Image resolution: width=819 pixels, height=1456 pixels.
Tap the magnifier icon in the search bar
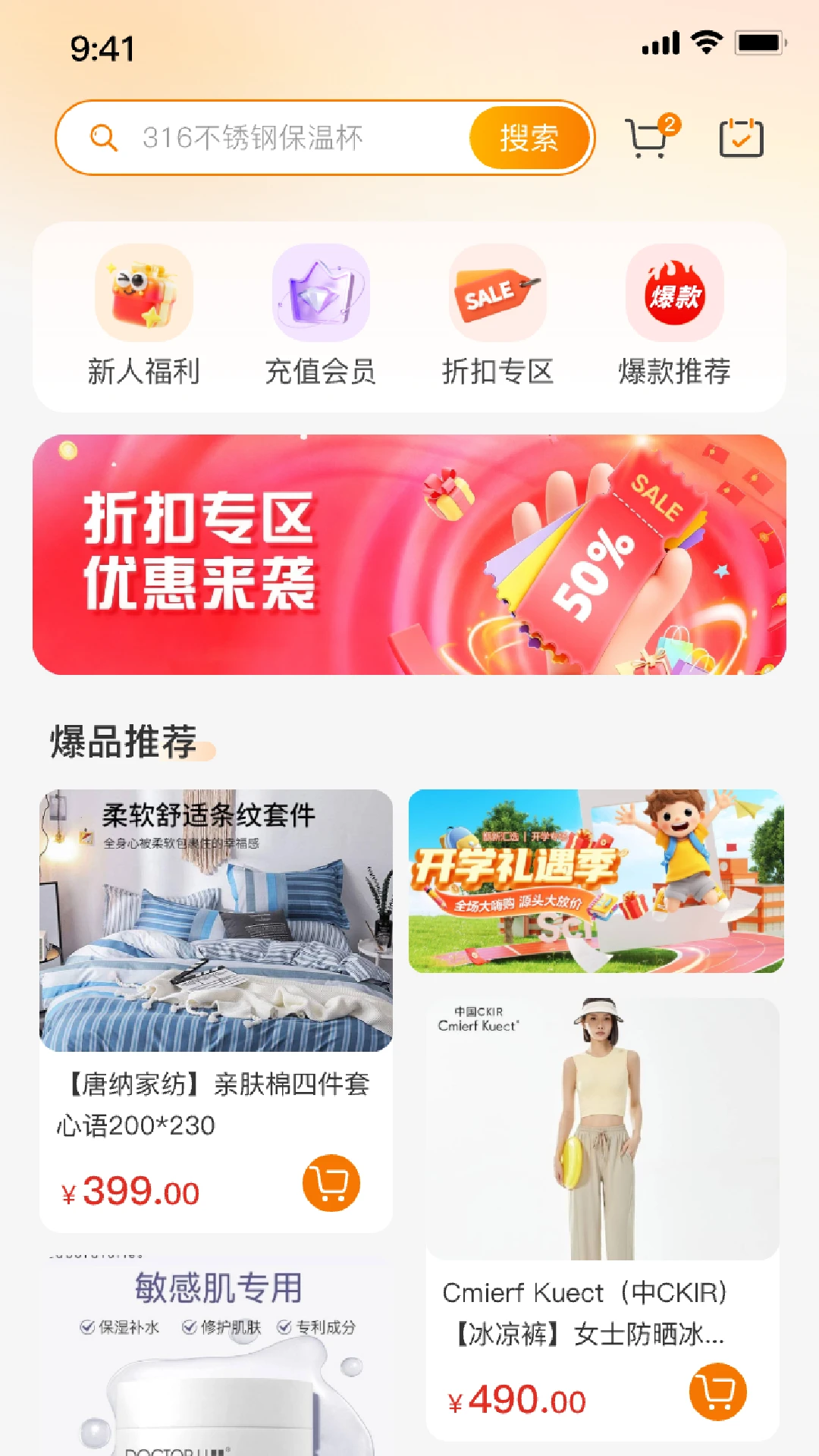(x=104, y=139)
